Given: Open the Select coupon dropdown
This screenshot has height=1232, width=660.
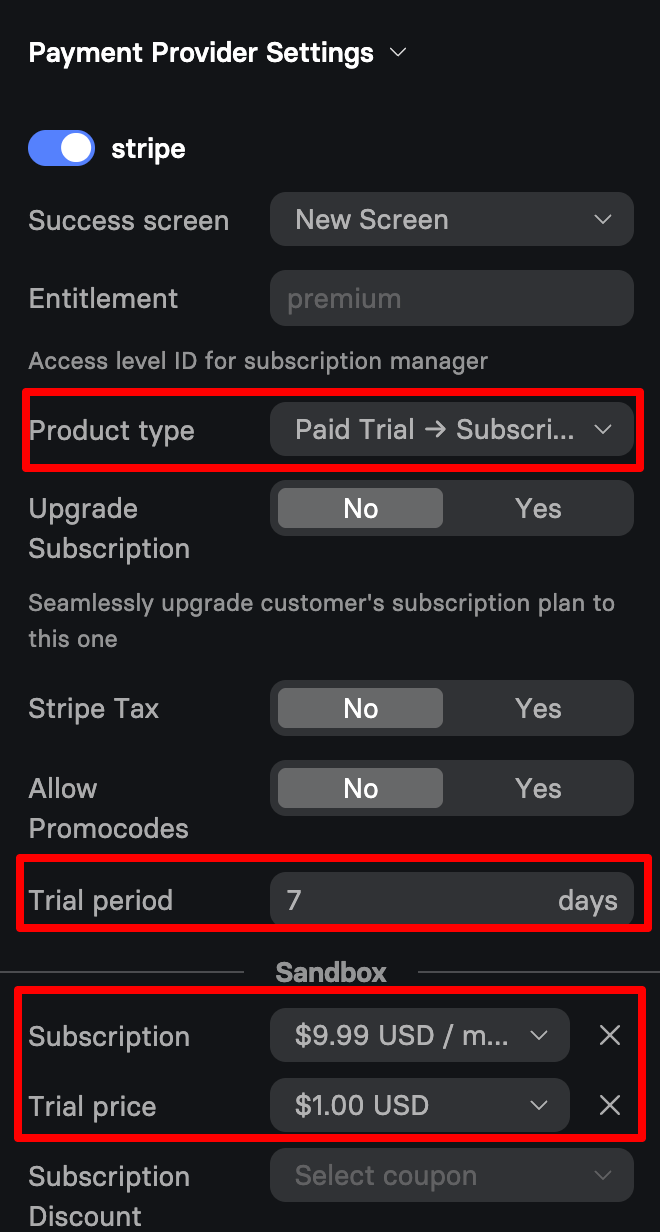Looking at the screenshot, I should click(451, 1176).
